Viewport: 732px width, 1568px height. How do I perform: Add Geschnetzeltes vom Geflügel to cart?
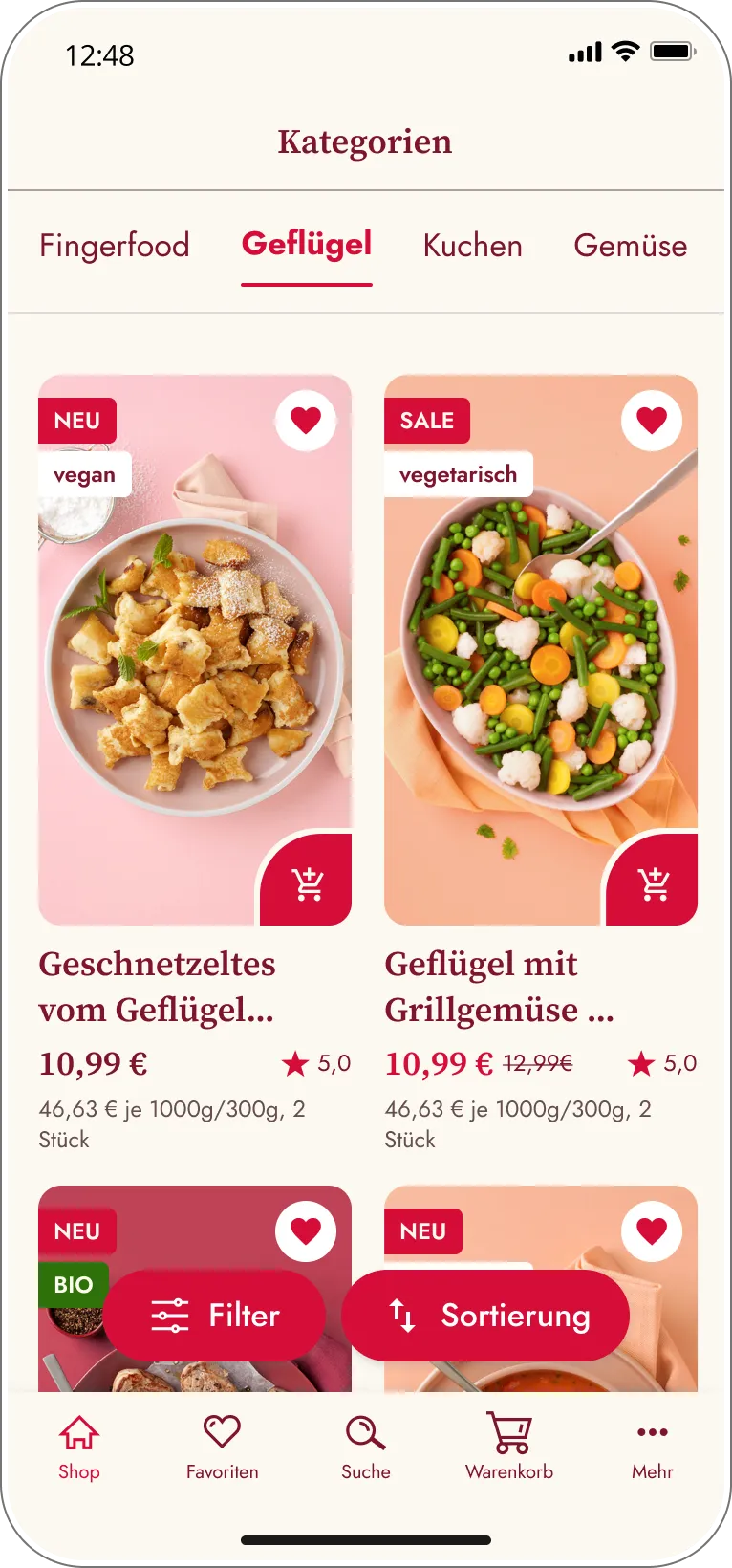click(305, 882)
